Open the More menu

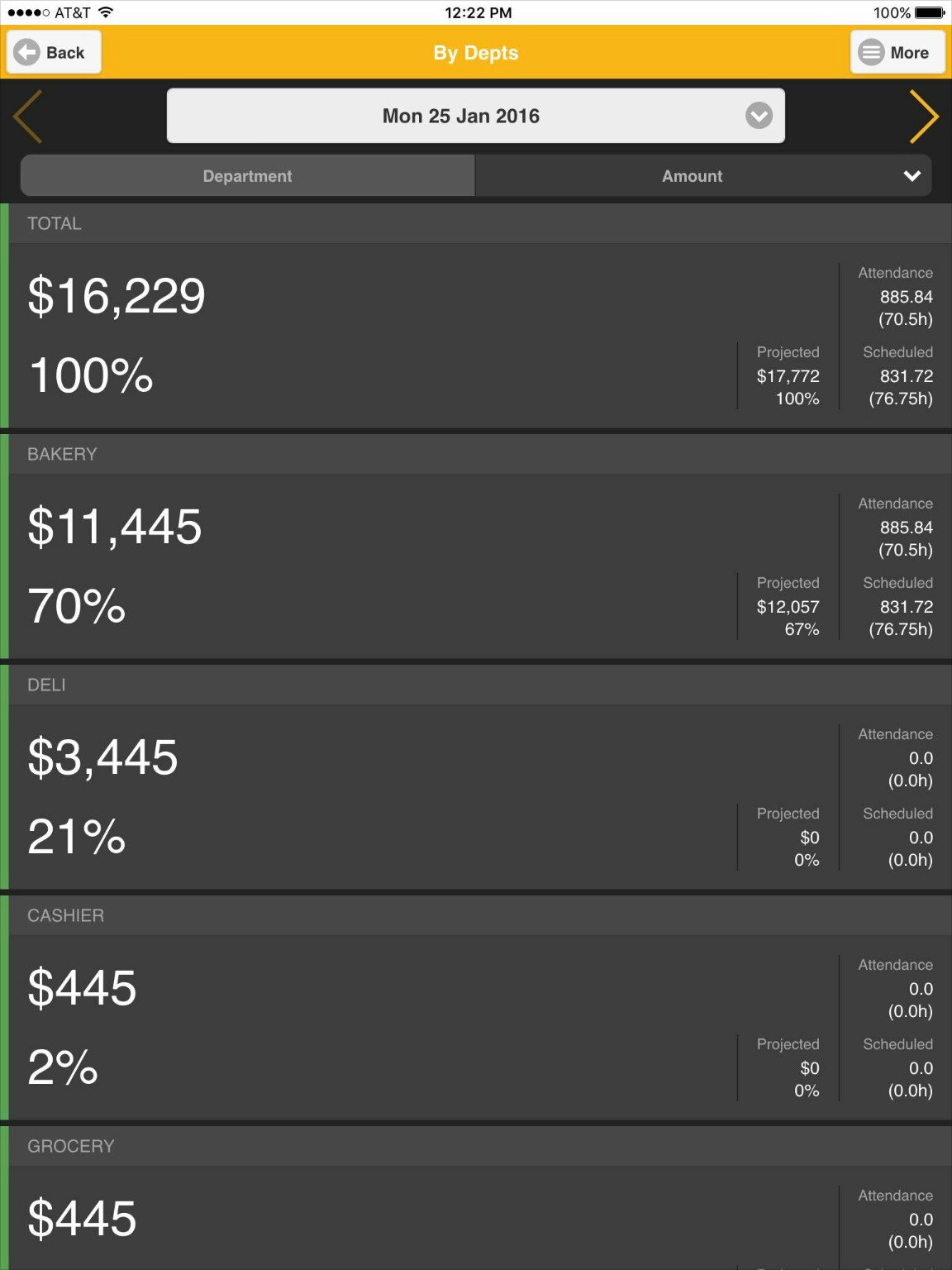pyautogui.click(x=897, y=52)
